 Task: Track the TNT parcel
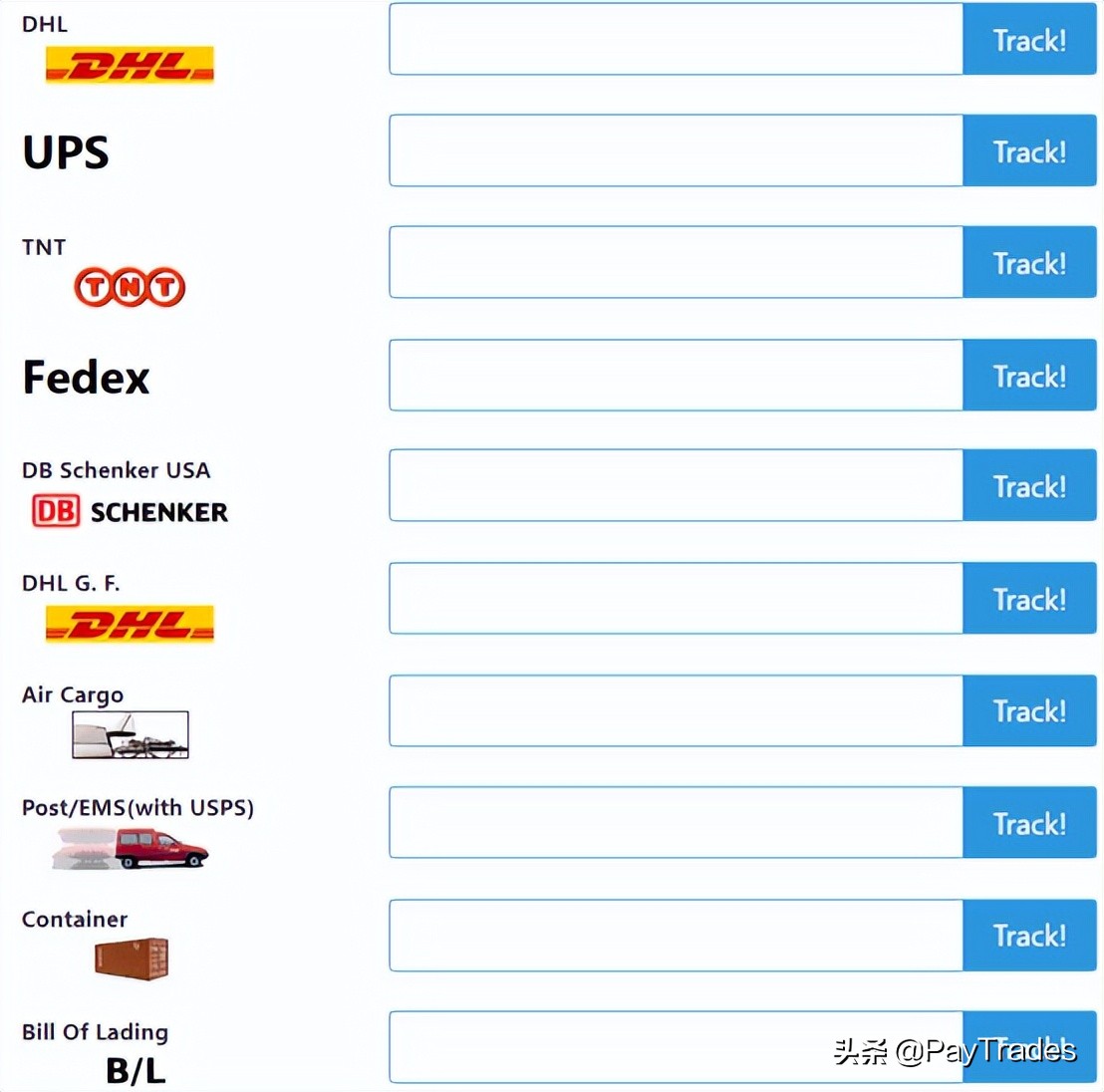point(1029,262)
